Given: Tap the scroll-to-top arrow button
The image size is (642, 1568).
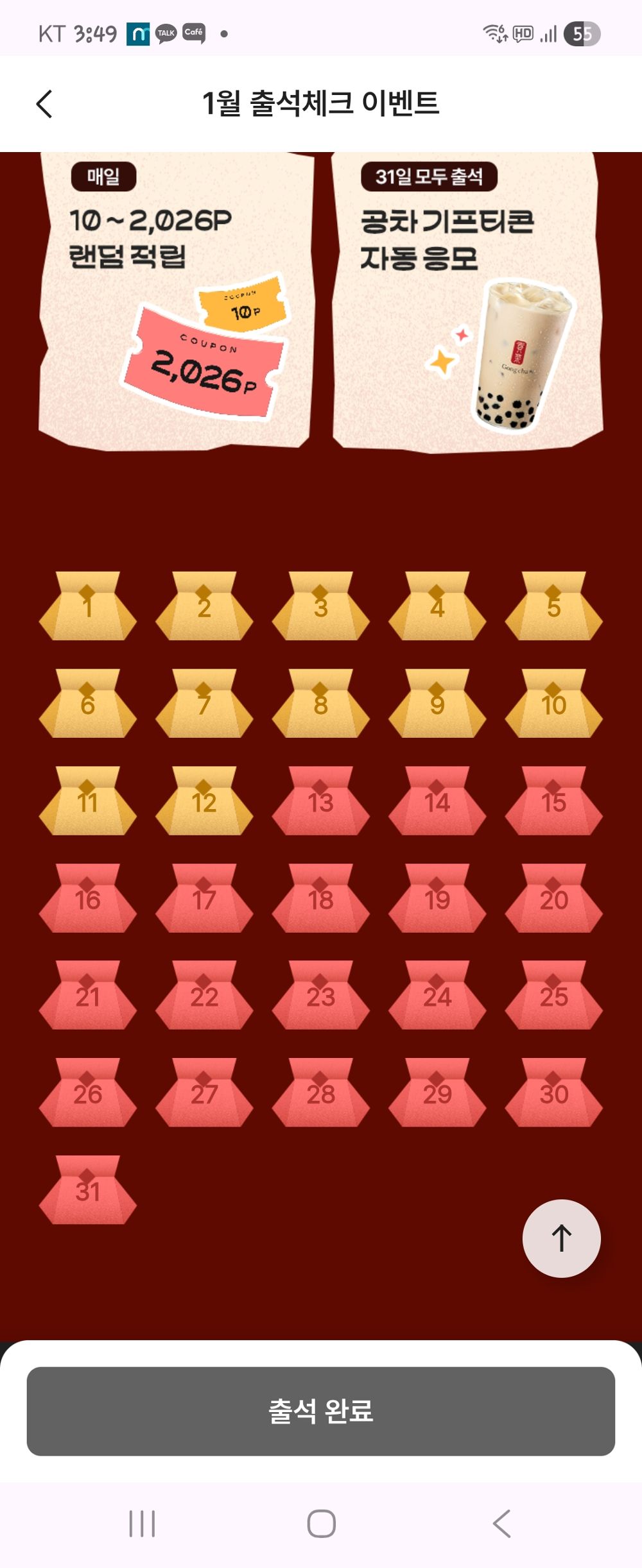Looking at the screenshot, I should pos(561,1238).
